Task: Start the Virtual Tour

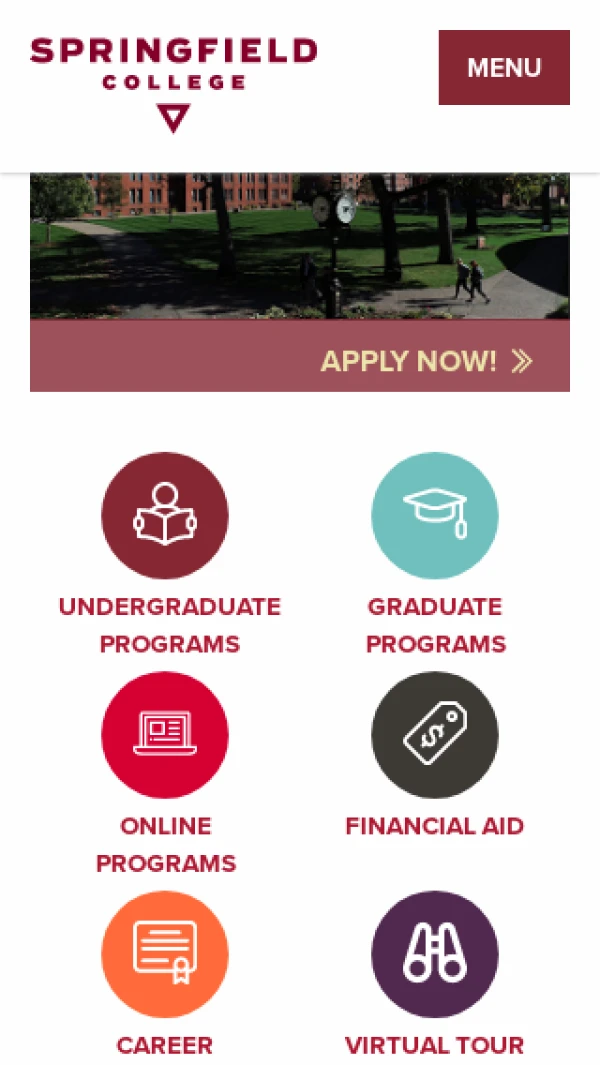Action: [435, 955]
